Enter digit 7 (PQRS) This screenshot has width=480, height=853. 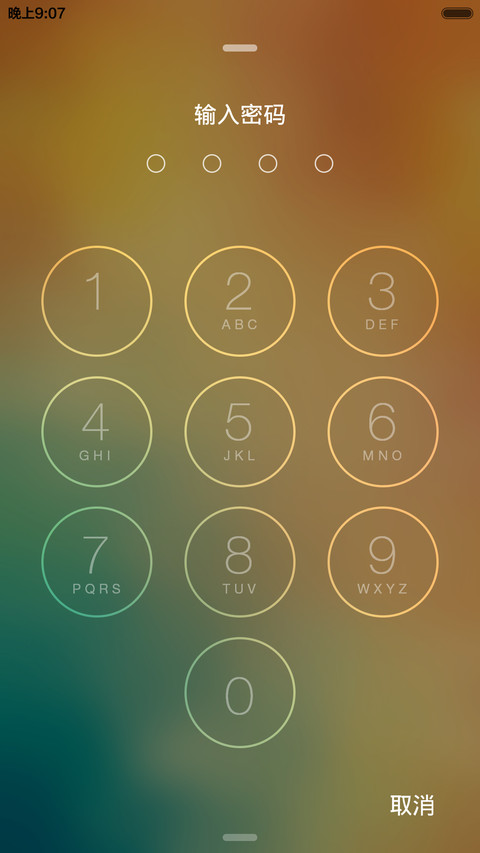click(x=97, y=562)
